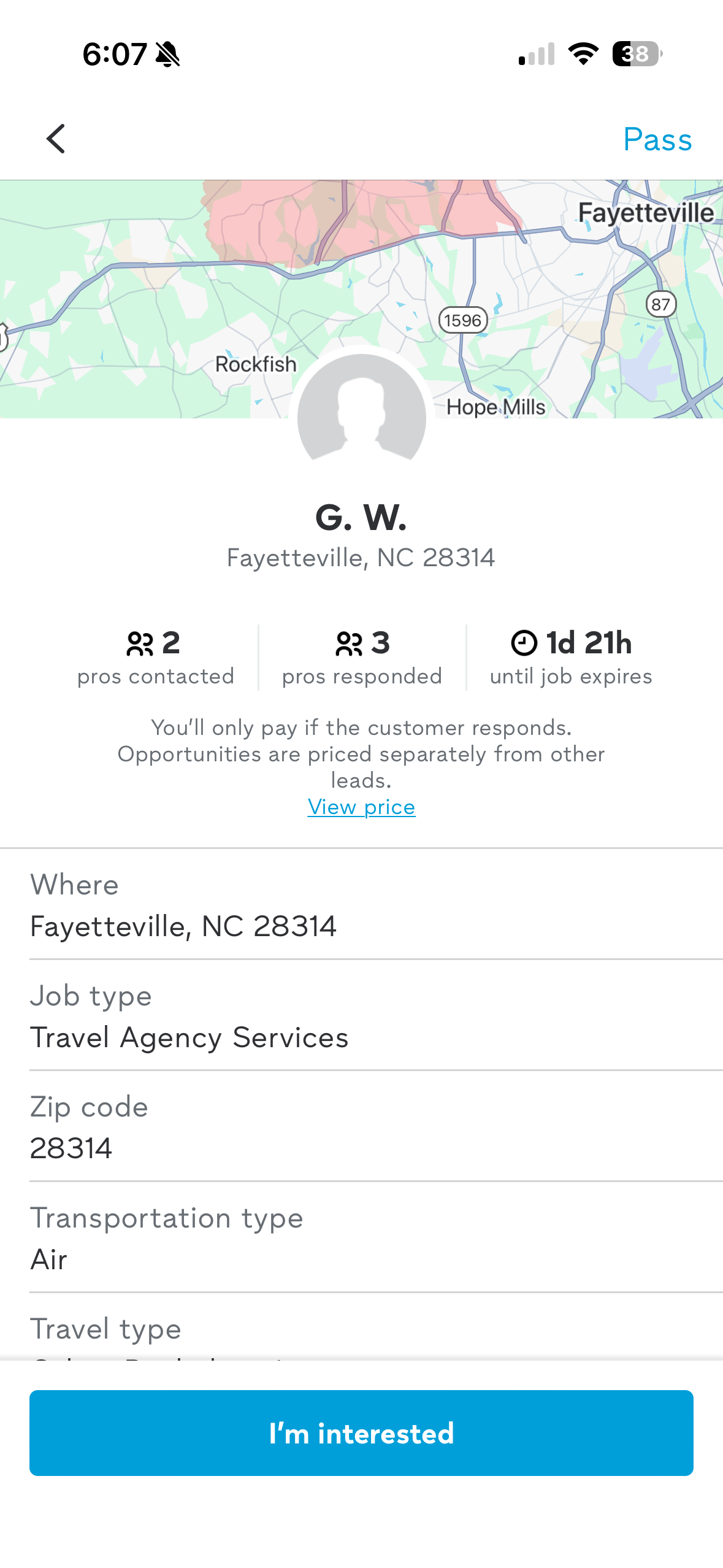Go back using the back arrow
The image size is (723, 1568).
pyautogui.click(x=56, y=139)
